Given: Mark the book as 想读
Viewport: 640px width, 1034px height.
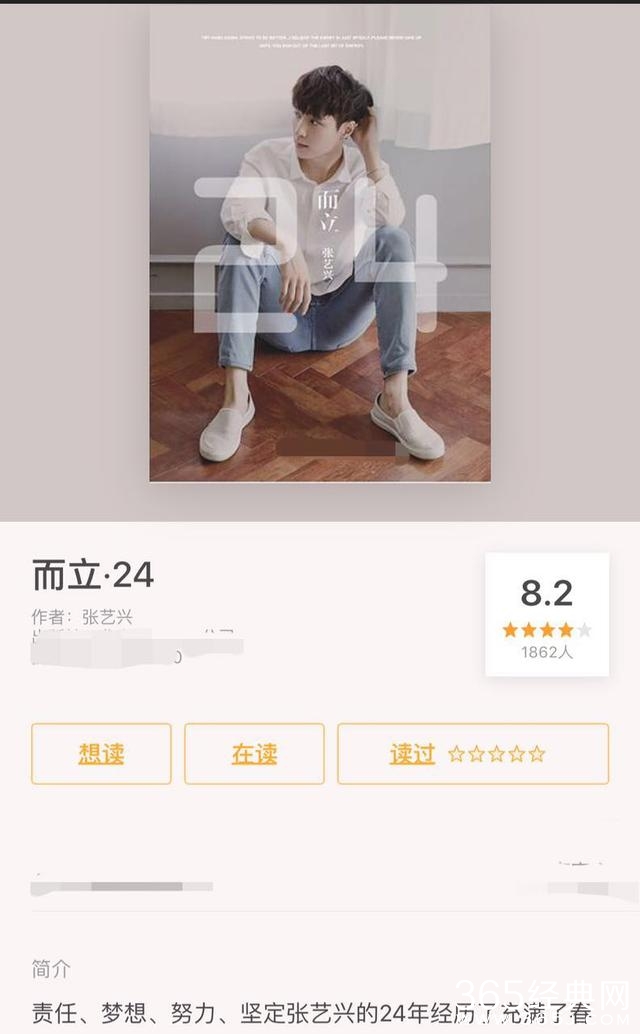Looking at the screenshot, I should click(101, 754).
